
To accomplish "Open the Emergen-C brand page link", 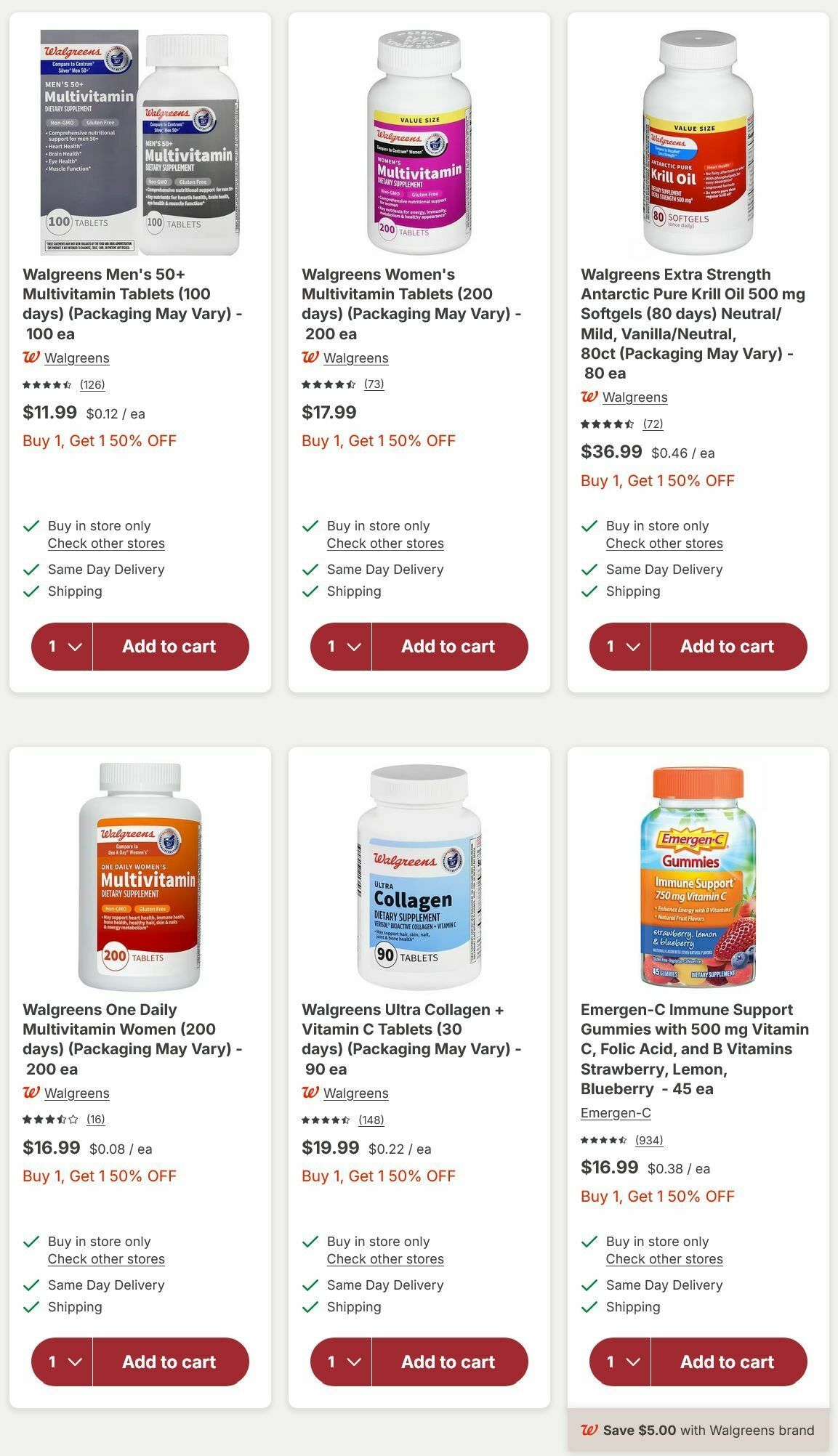I will point(615,1113).
